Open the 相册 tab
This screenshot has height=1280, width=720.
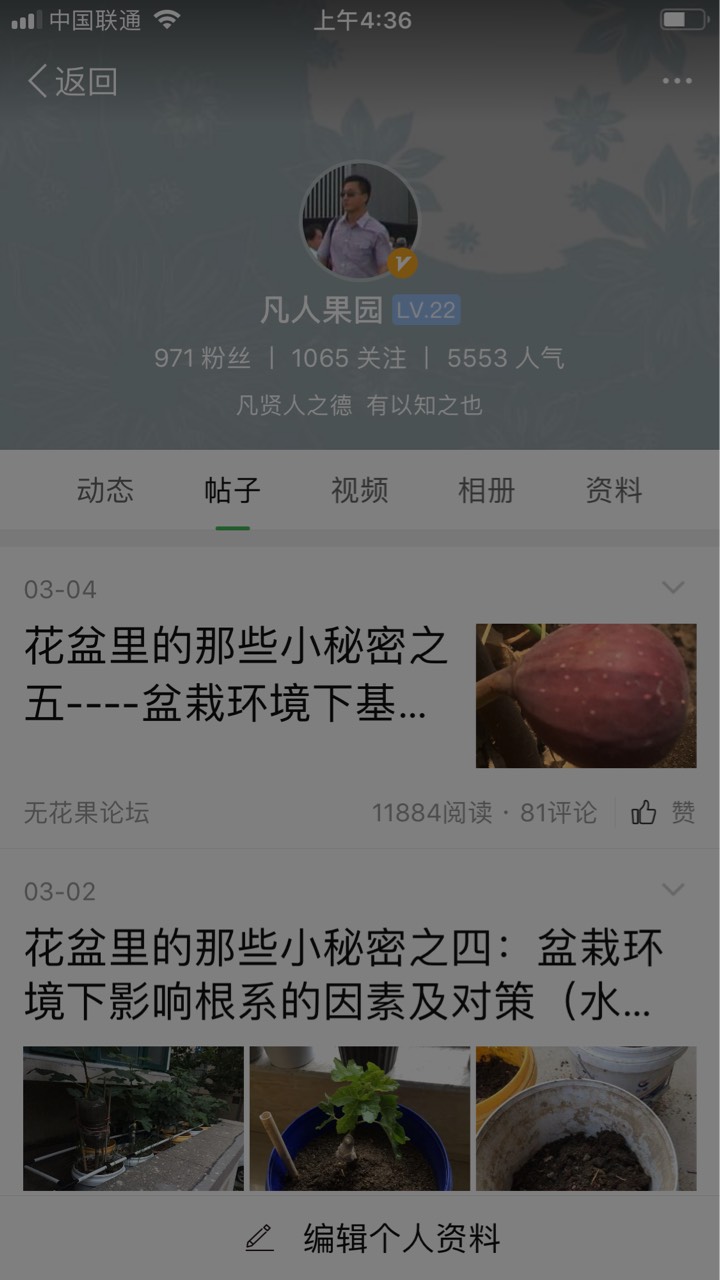tap(486, 490)
